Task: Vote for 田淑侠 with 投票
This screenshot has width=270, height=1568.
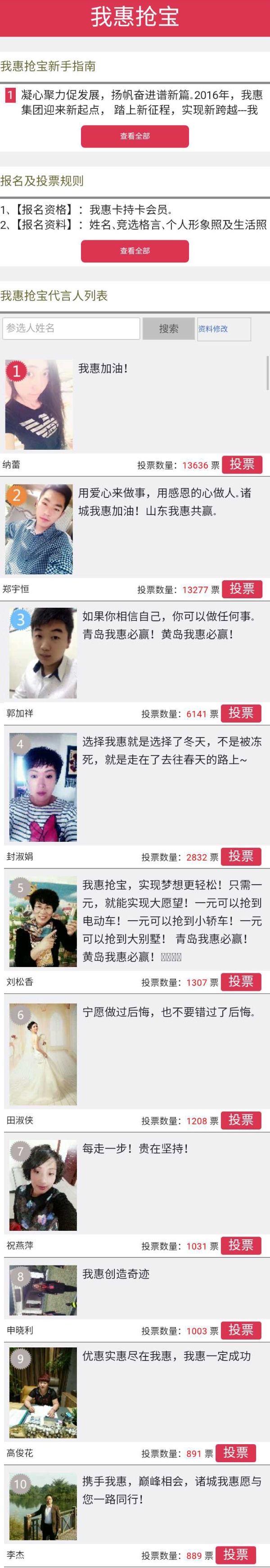Action: coord(240,1120)
